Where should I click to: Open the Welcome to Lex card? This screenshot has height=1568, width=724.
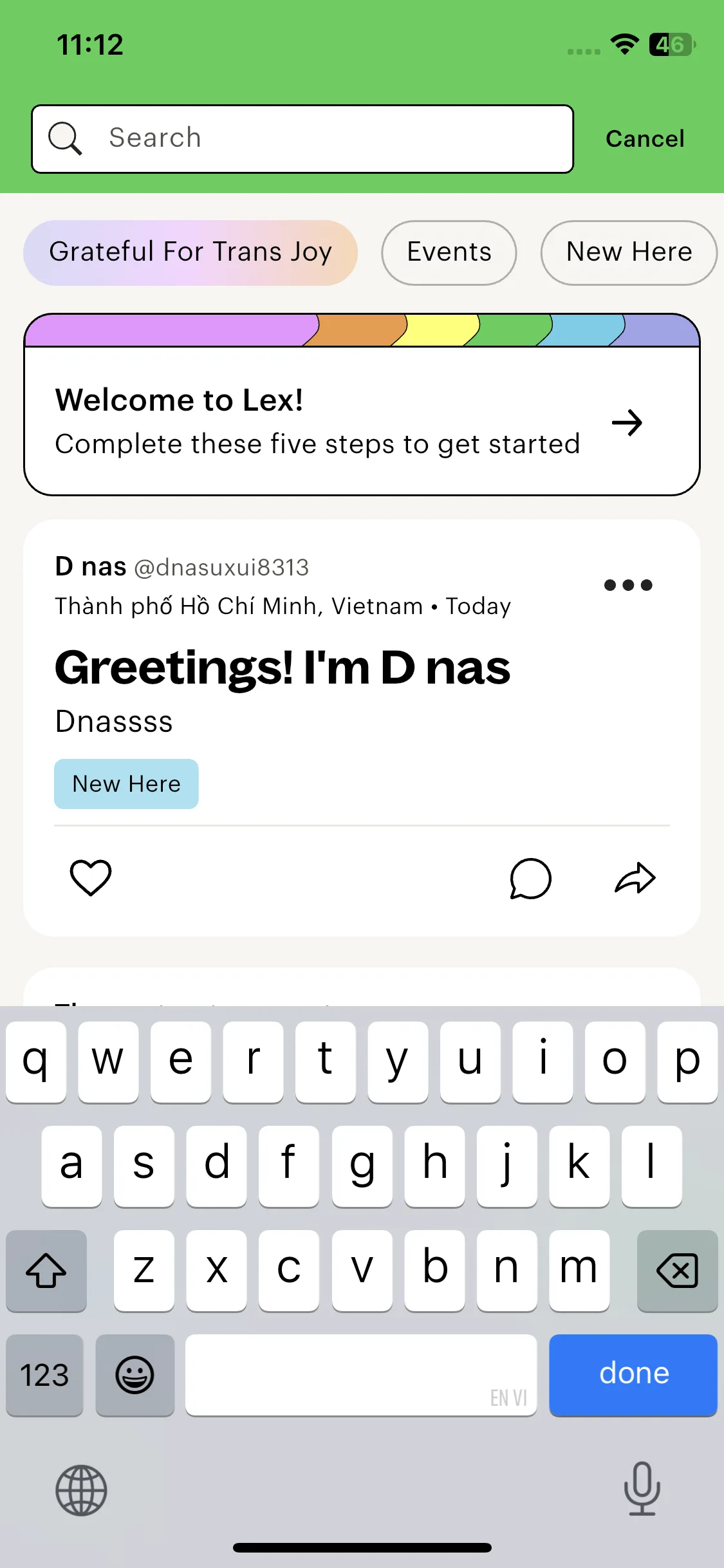362,406
